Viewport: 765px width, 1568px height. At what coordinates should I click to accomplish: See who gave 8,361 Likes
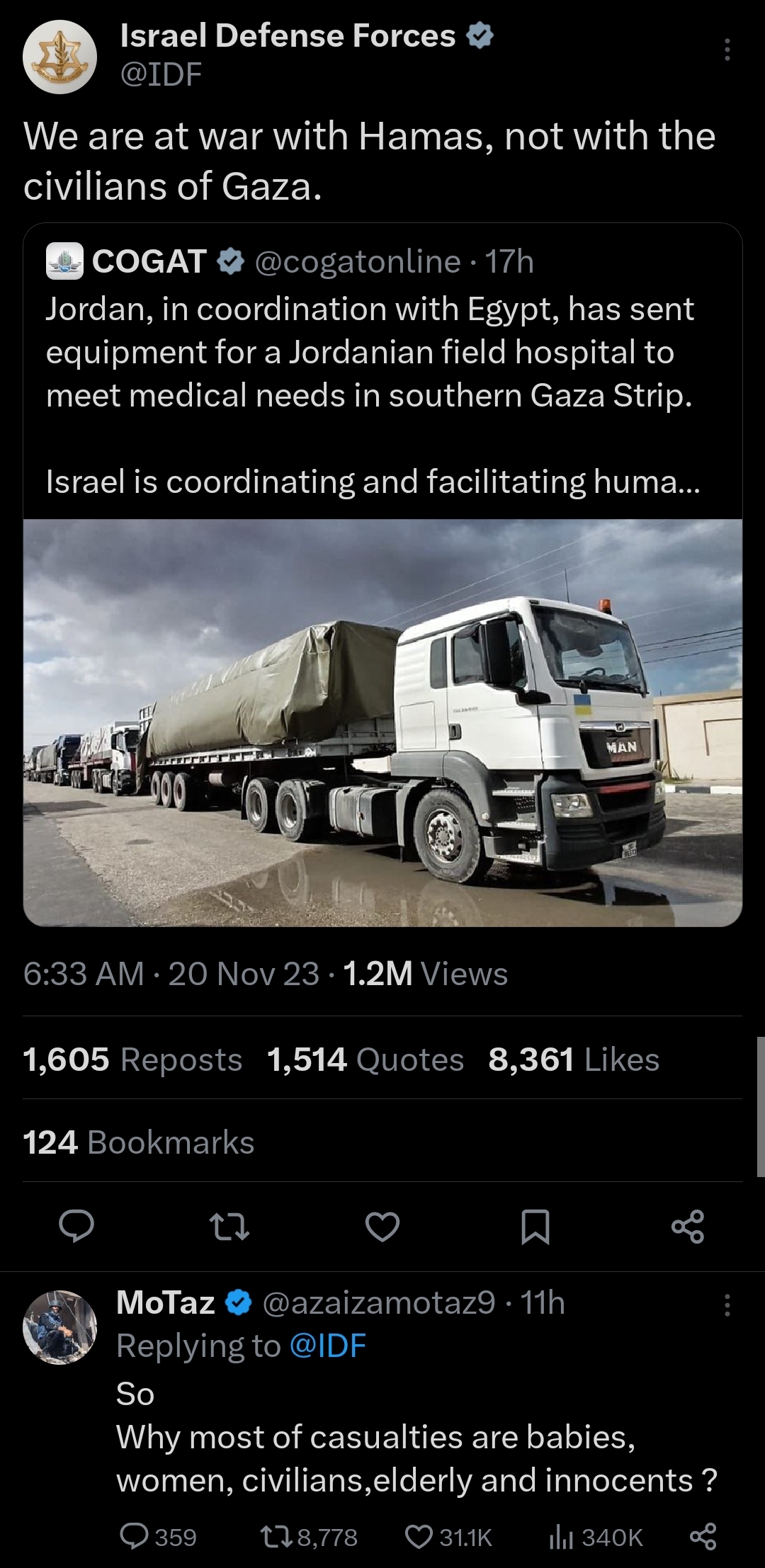[x=574, y=1059]
